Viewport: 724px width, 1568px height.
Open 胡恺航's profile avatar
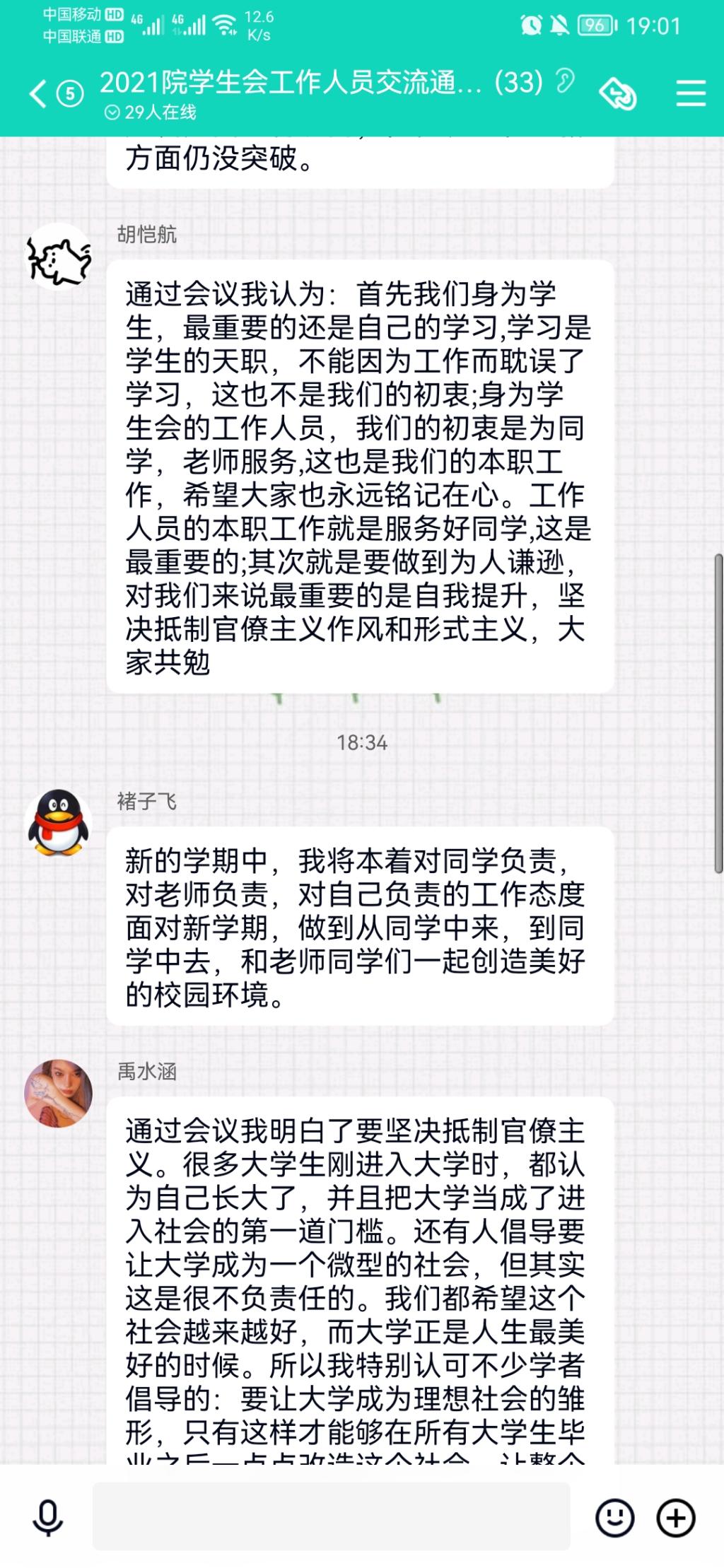click(59, 257)
